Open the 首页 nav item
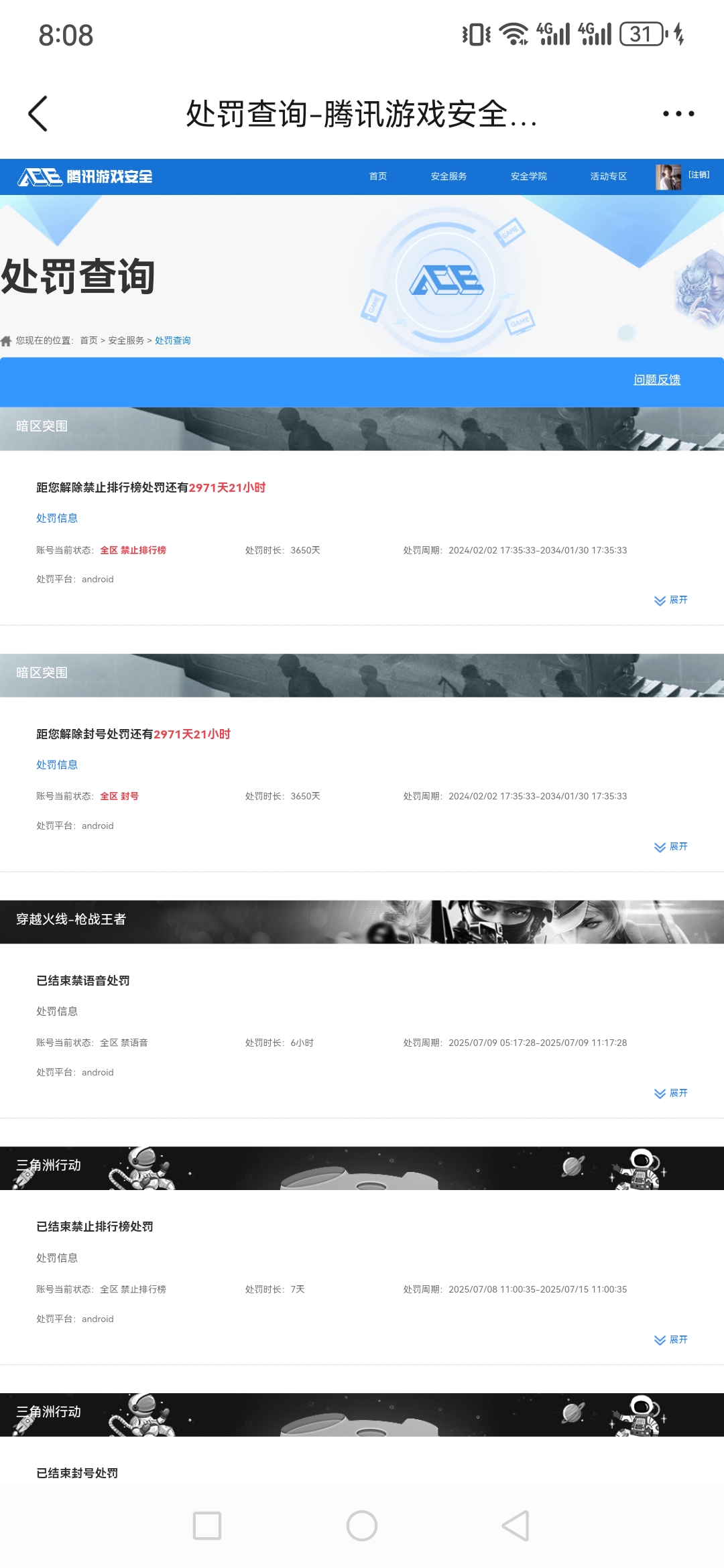Screen dimensions: 724x1568 377,176
